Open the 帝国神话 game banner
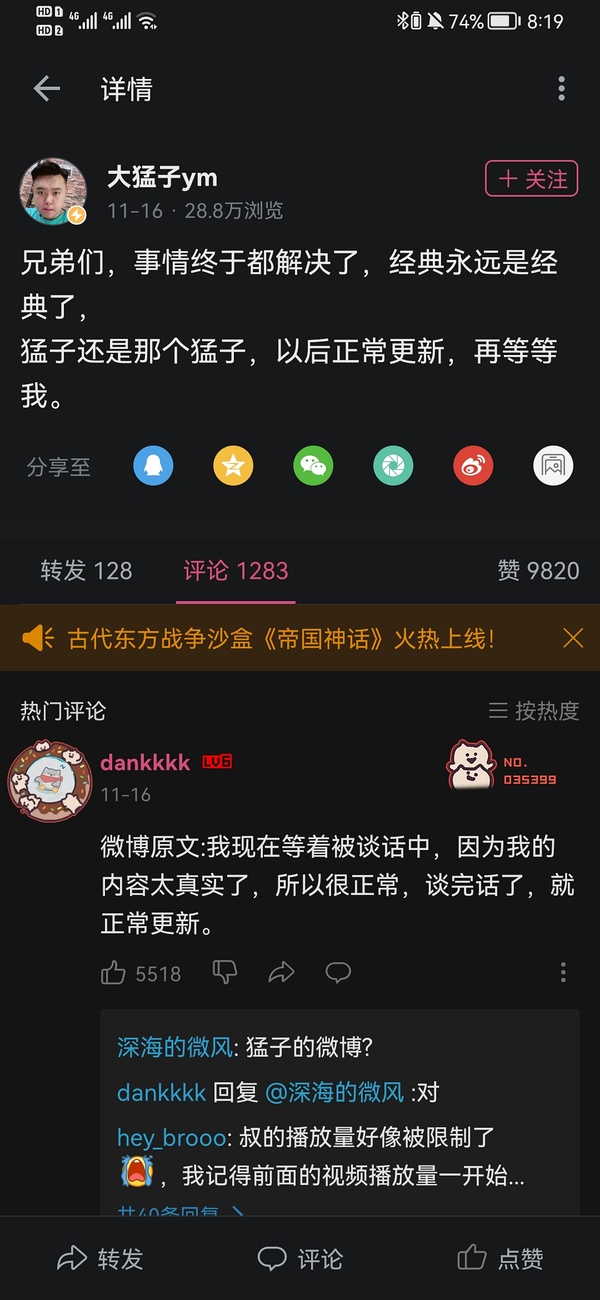This screenshot has height=1300, width=600. pos(280,638)
